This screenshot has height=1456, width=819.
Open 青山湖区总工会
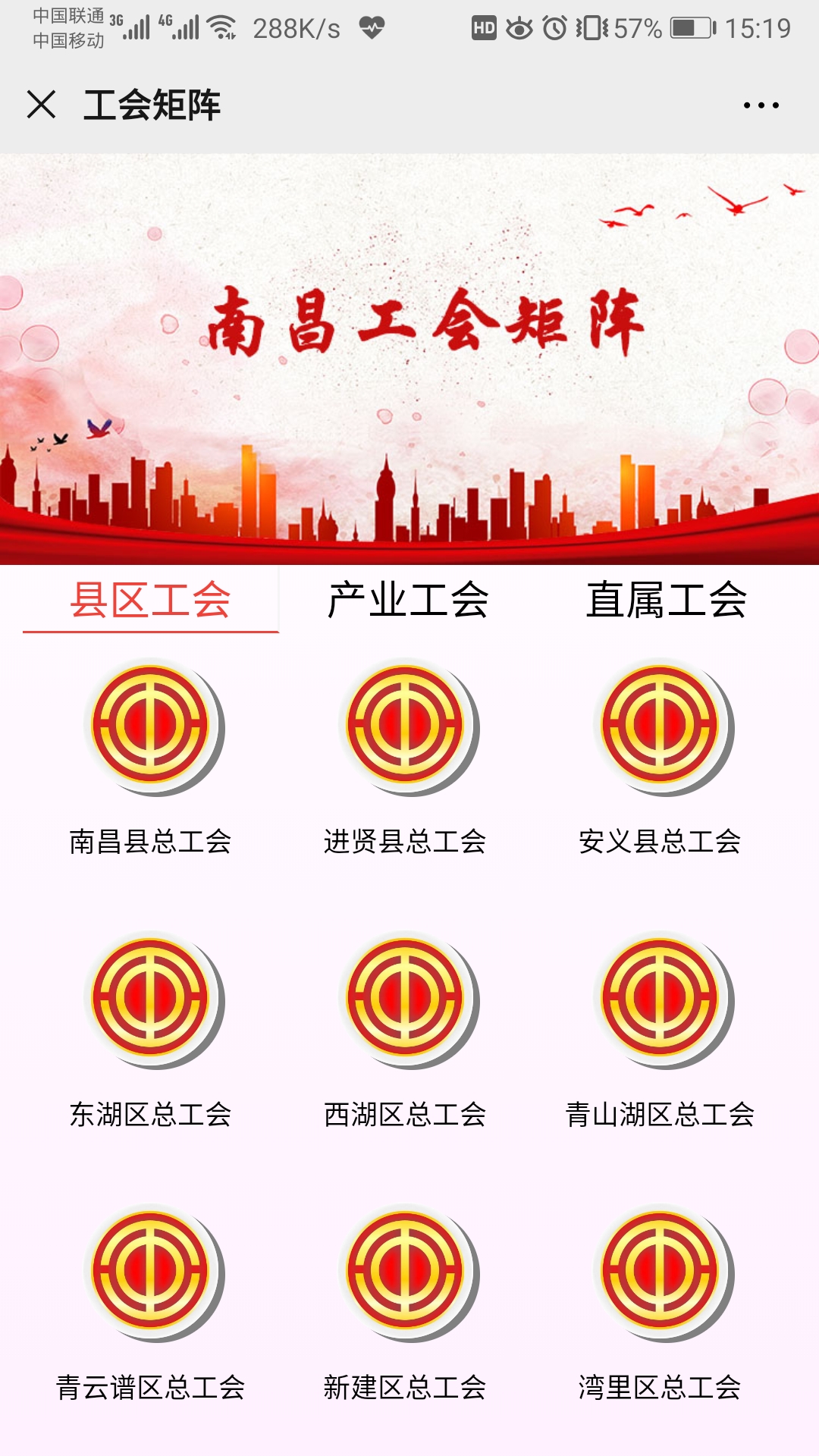661,999
